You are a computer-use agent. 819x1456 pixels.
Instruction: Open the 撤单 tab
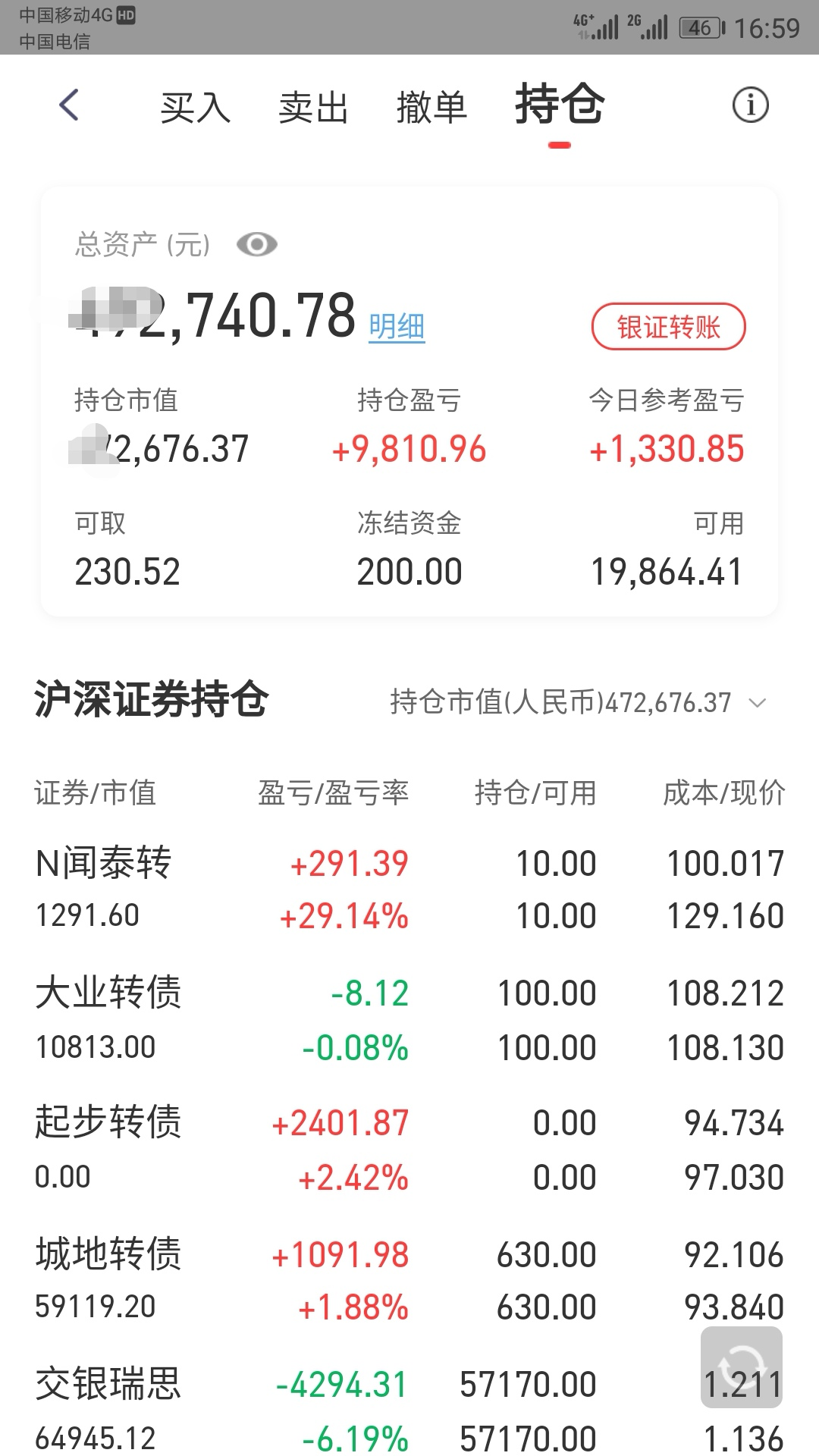coord(431,107)
